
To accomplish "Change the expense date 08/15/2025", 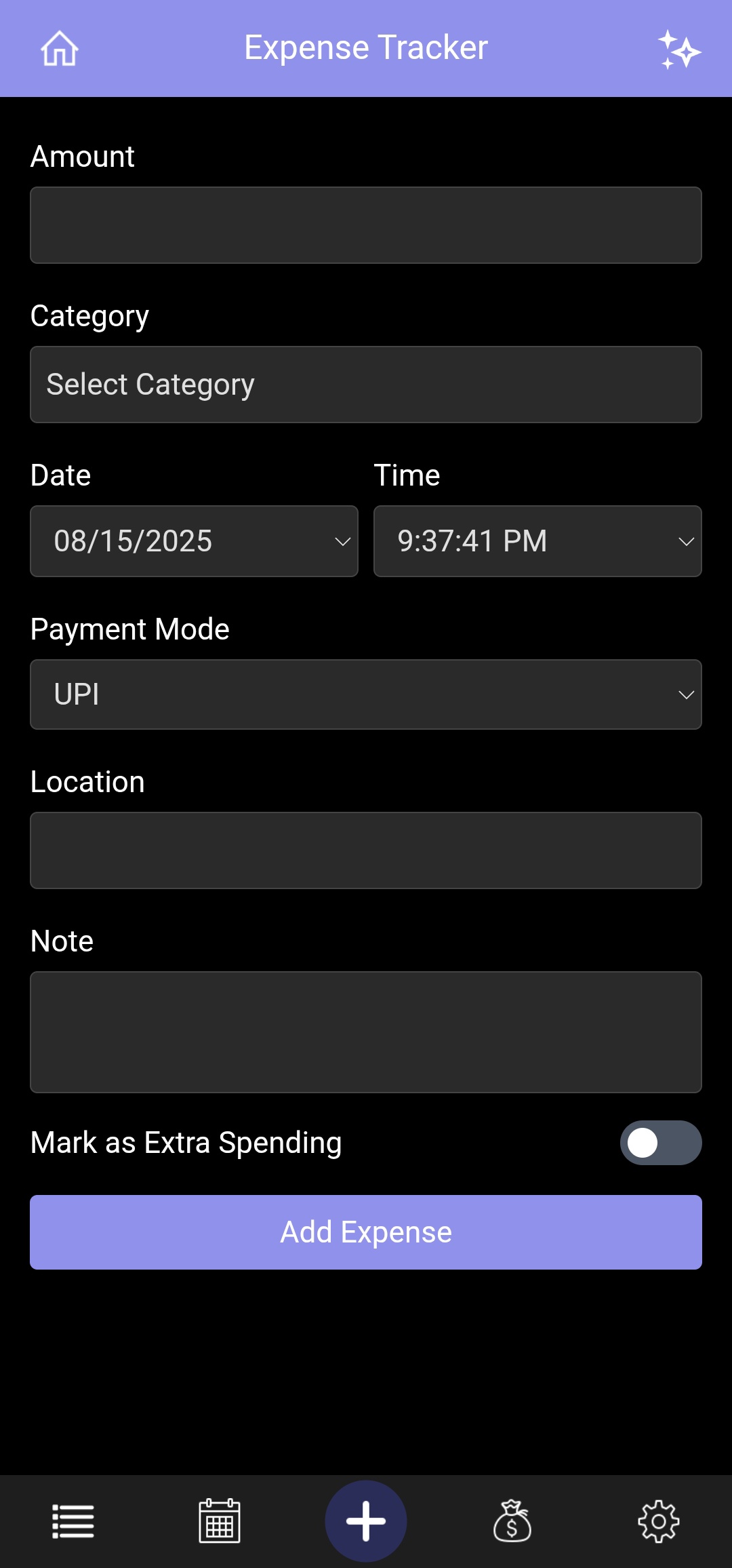I will pyautogui.click(x=194, y=541).
